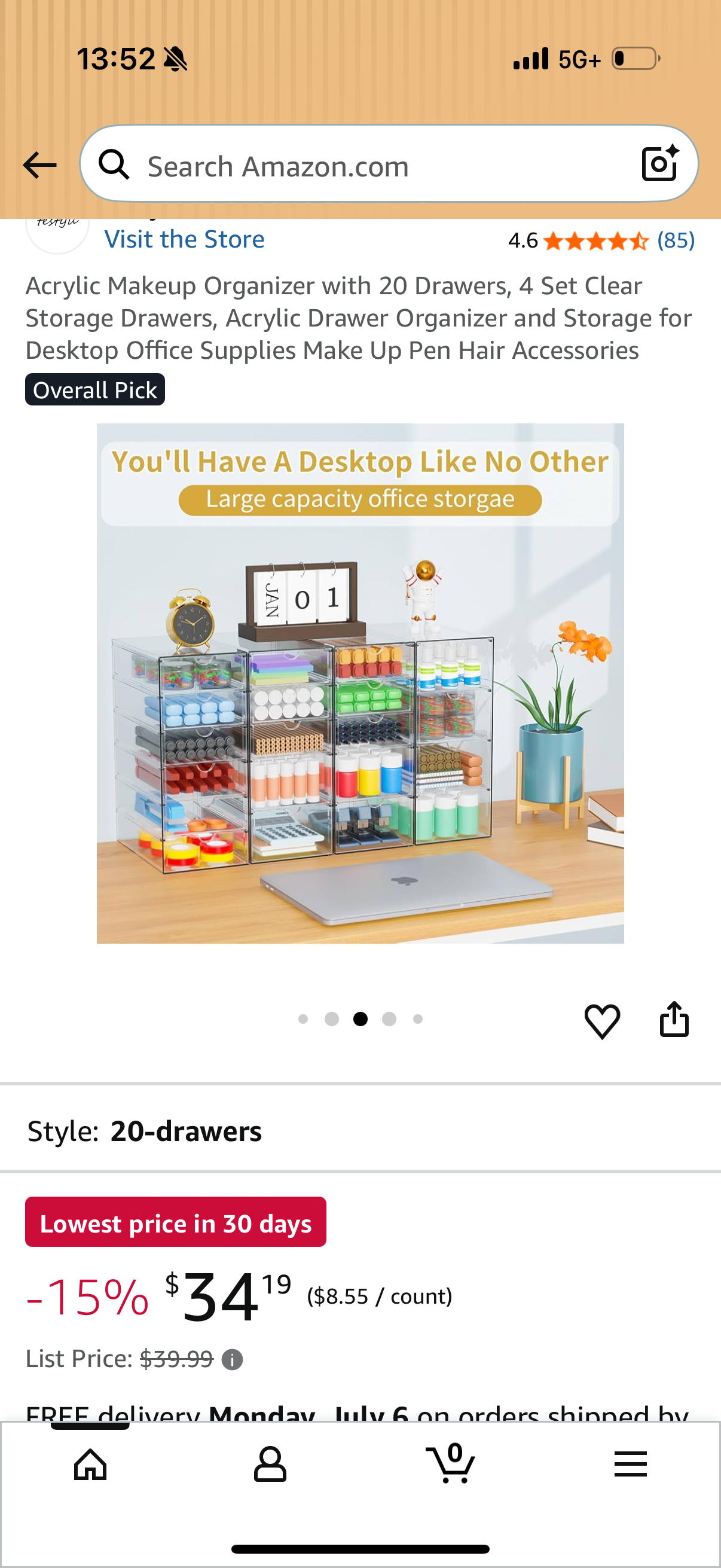Open the shopping cart tab
This screenshot has width=721, height=1568.
point(450,1463)
